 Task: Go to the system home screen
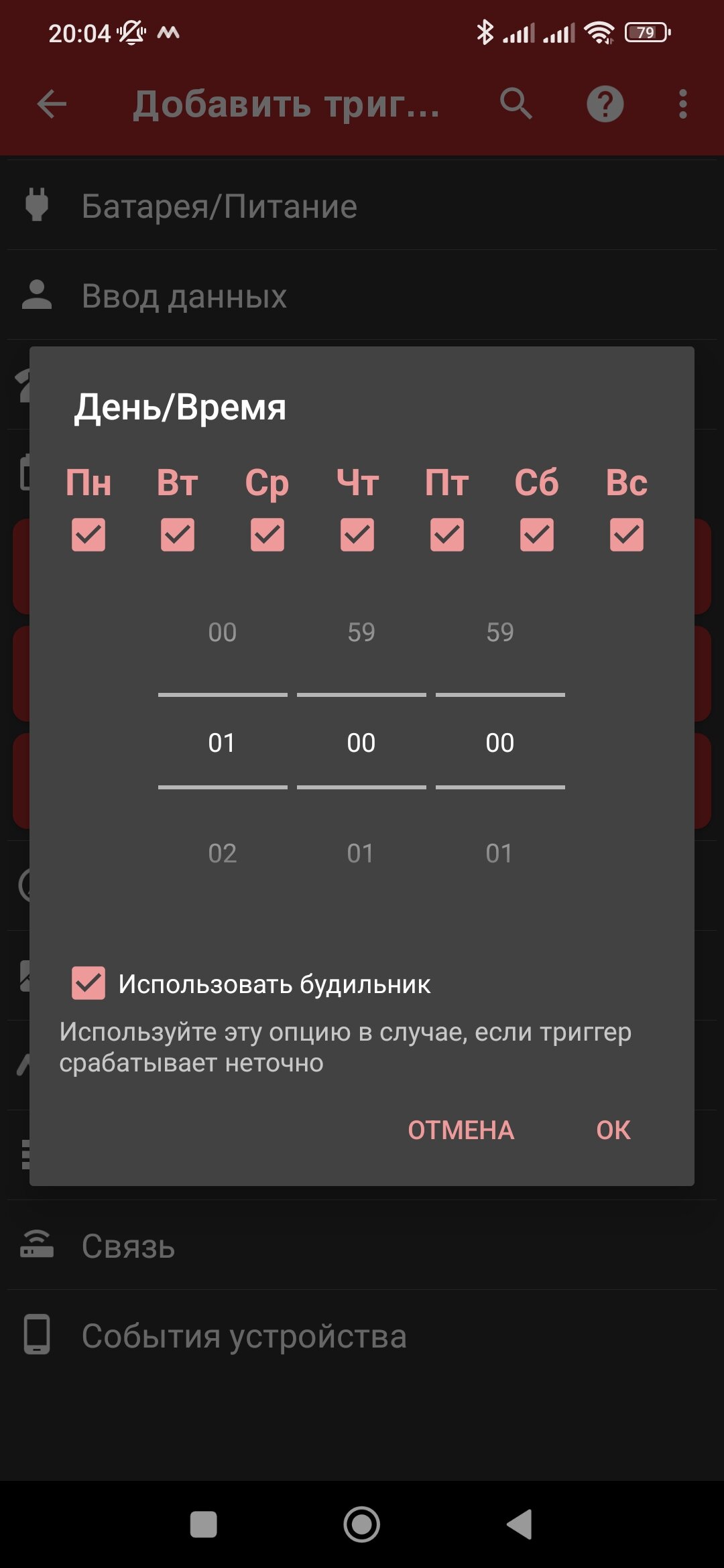click(x=362, y=1524)
